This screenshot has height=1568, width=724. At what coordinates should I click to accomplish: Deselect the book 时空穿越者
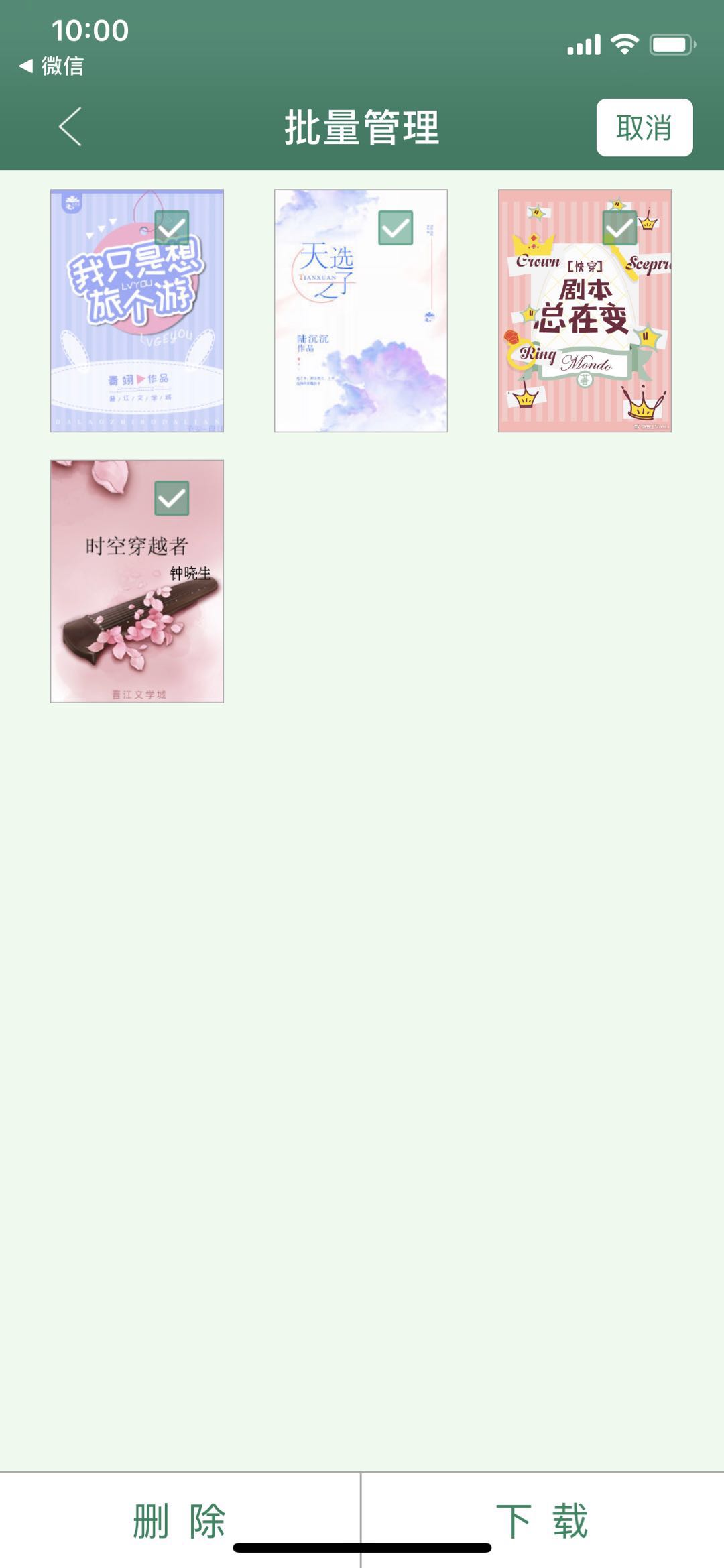point(172,498)
